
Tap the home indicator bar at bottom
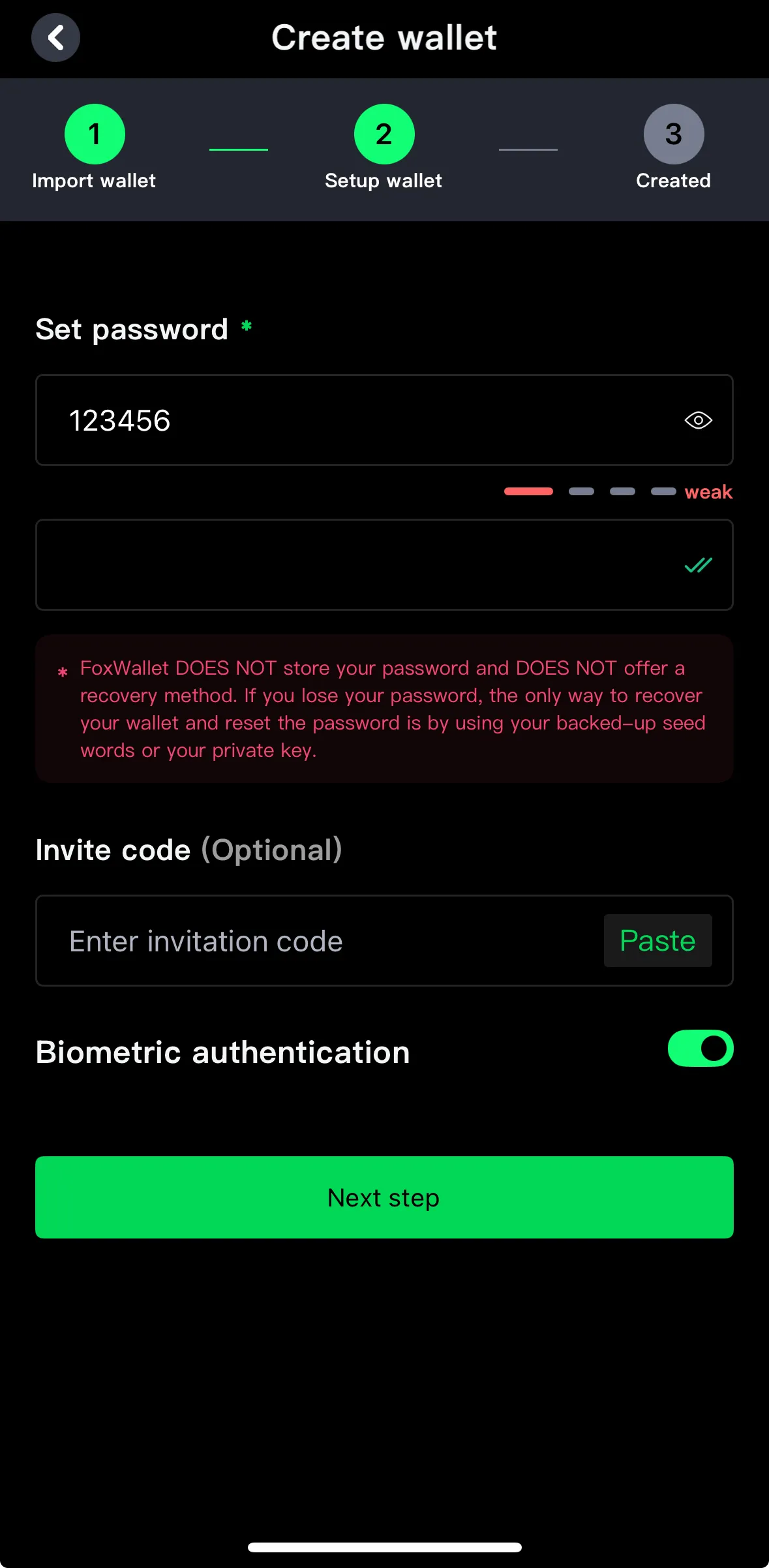tap(384, 1546)
